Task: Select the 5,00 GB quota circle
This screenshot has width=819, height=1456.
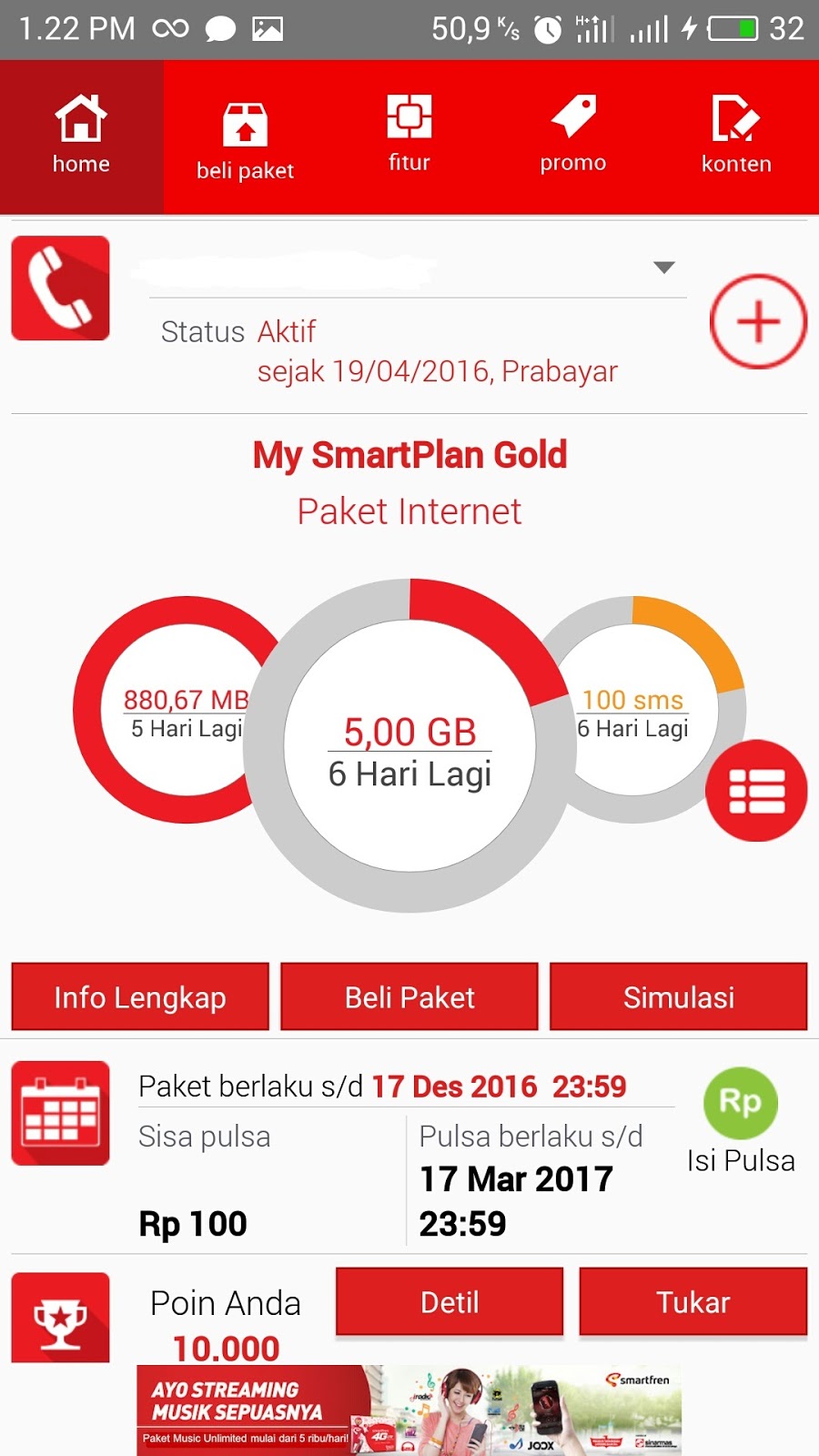Action: [x=409, y=746]
